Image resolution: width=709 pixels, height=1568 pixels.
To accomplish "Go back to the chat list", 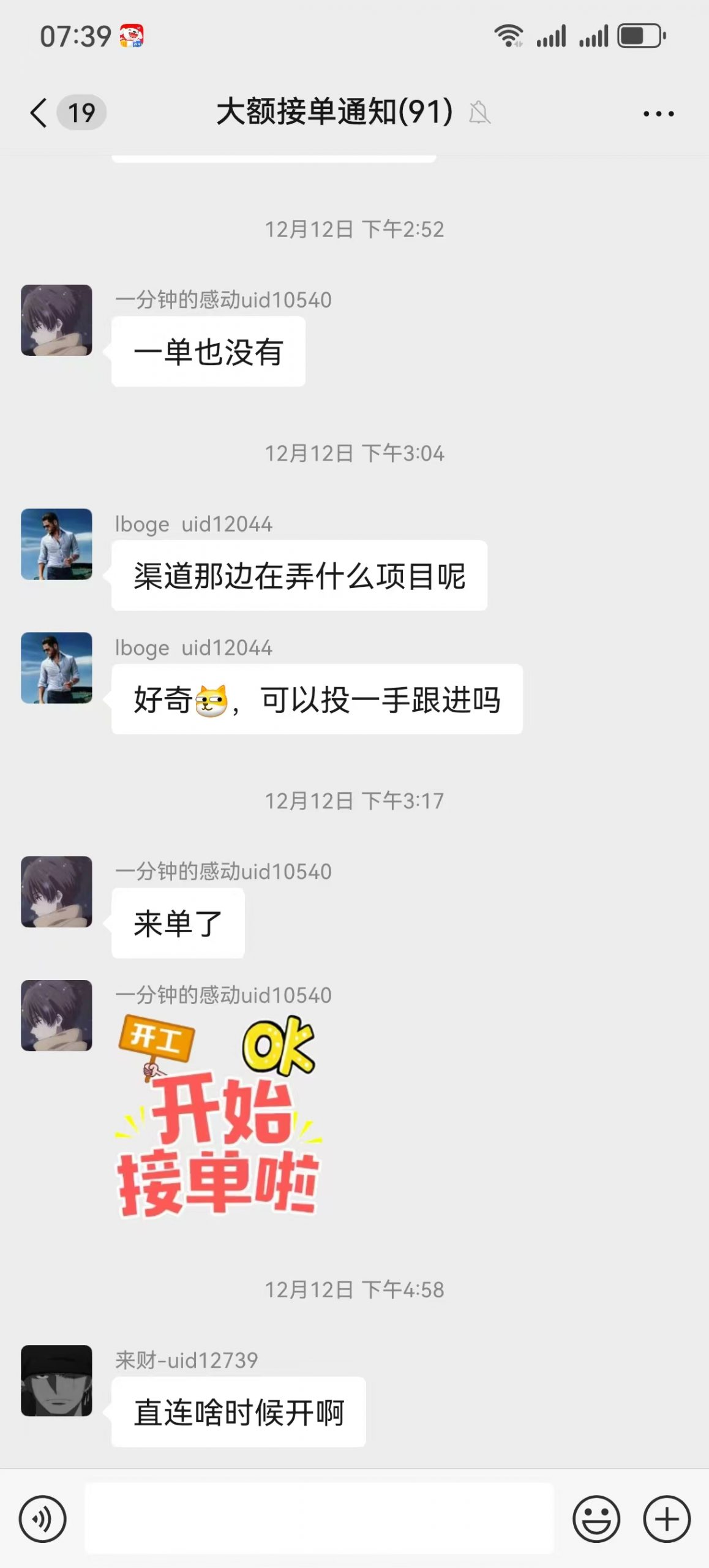I will pos(39,113).
